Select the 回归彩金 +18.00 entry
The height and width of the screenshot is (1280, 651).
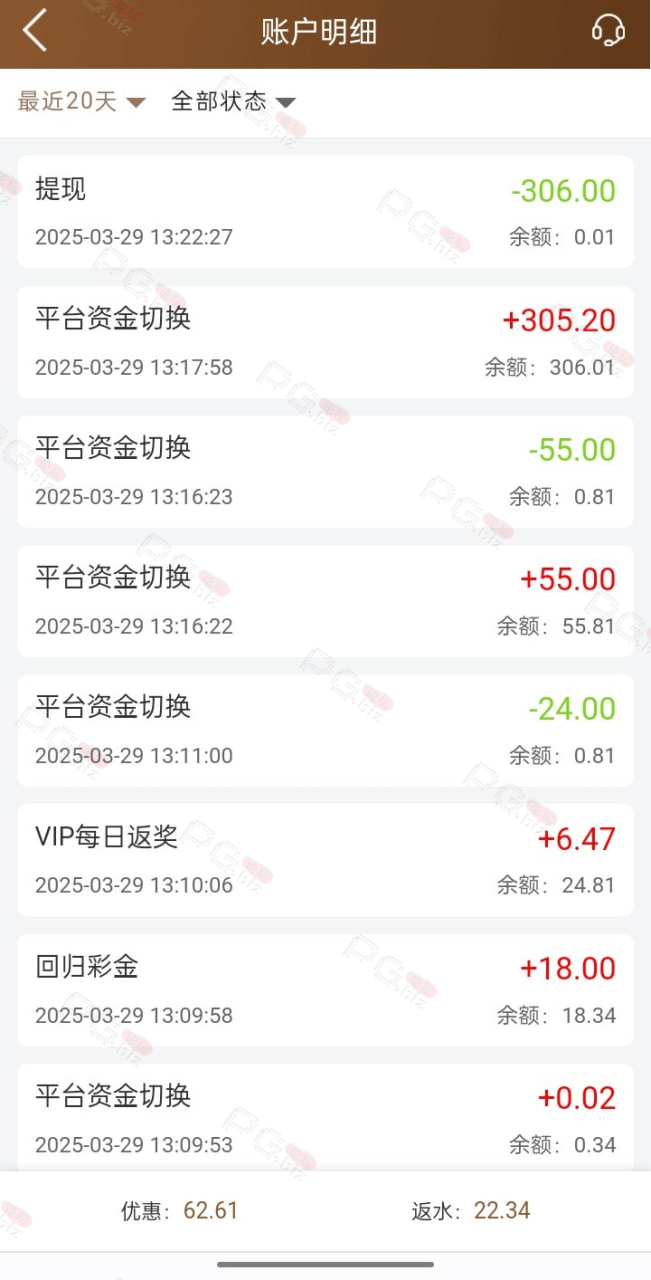pos(325,990)
